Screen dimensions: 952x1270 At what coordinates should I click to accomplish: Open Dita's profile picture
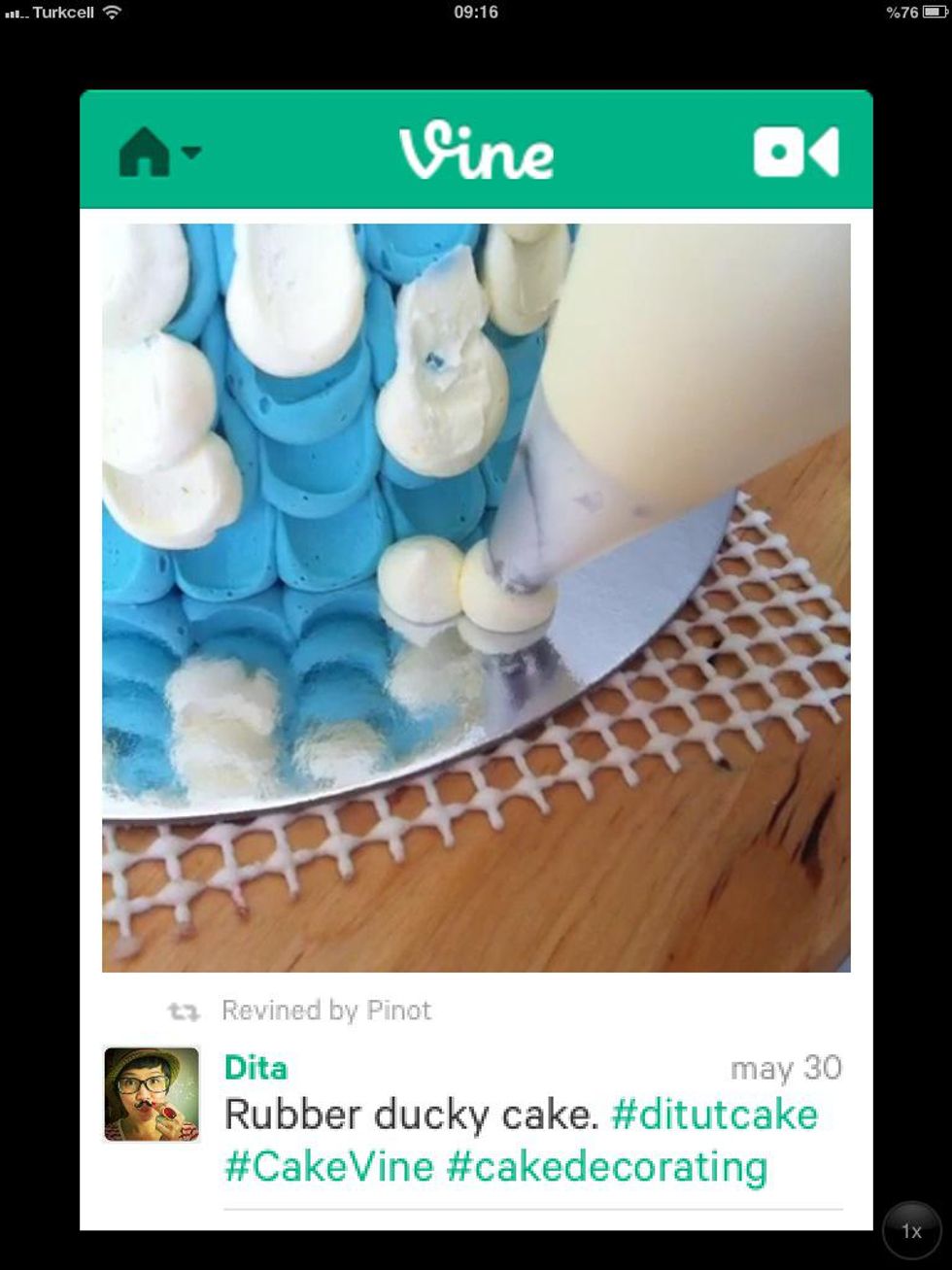coord(152,1093)
